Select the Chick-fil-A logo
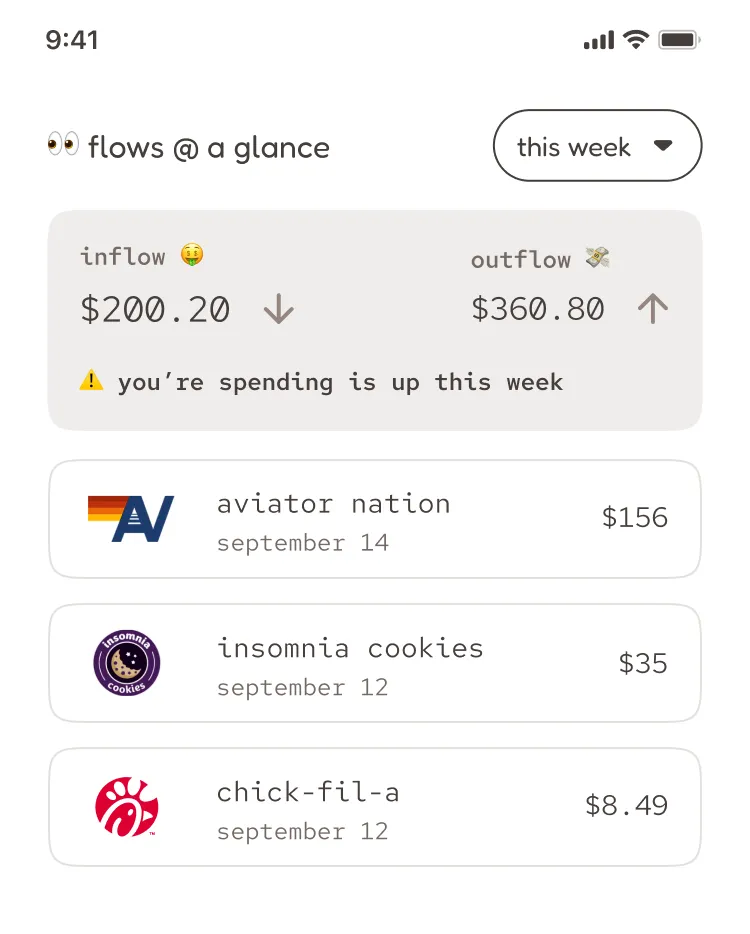The height and width of the screenshot is (934, 750). [123, 806]
